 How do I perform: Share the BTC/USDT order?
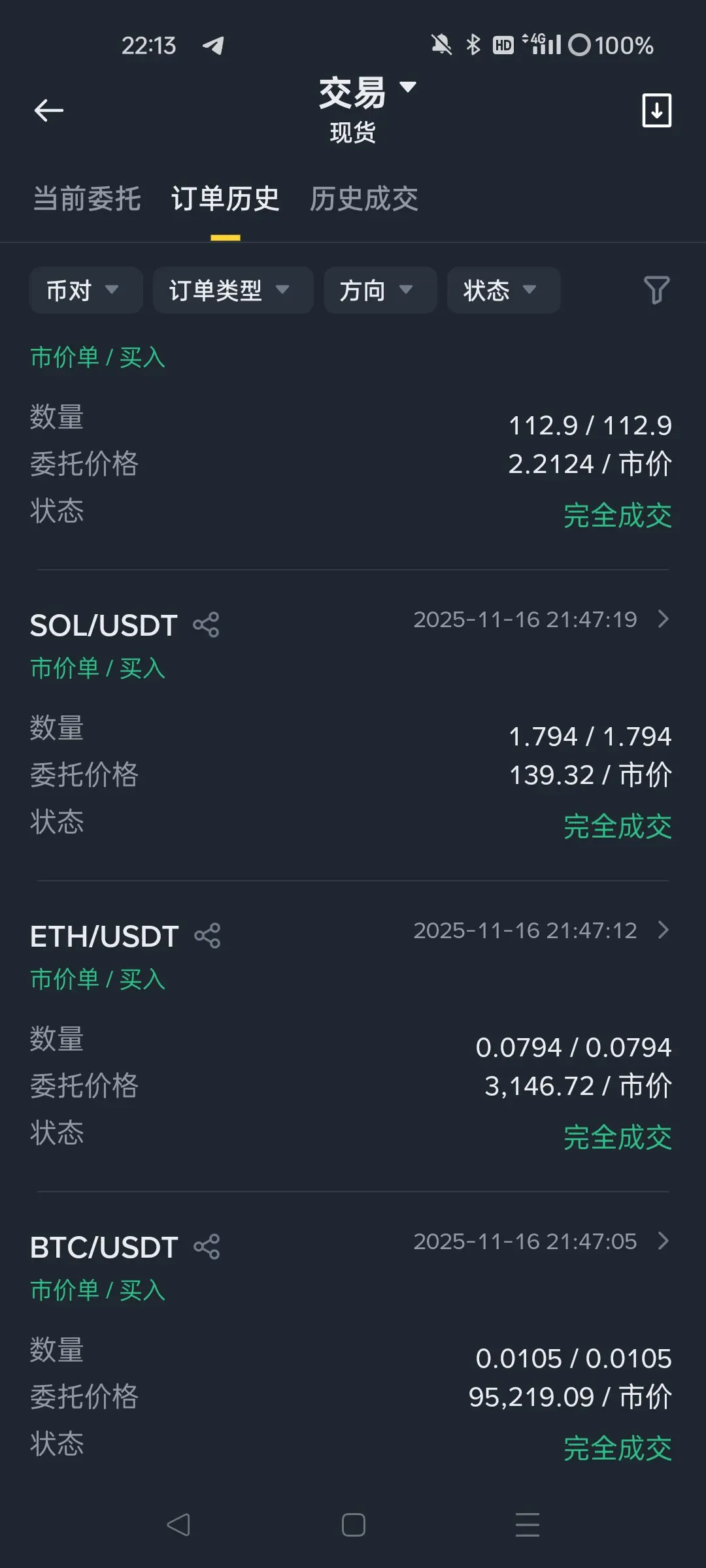207,1247
